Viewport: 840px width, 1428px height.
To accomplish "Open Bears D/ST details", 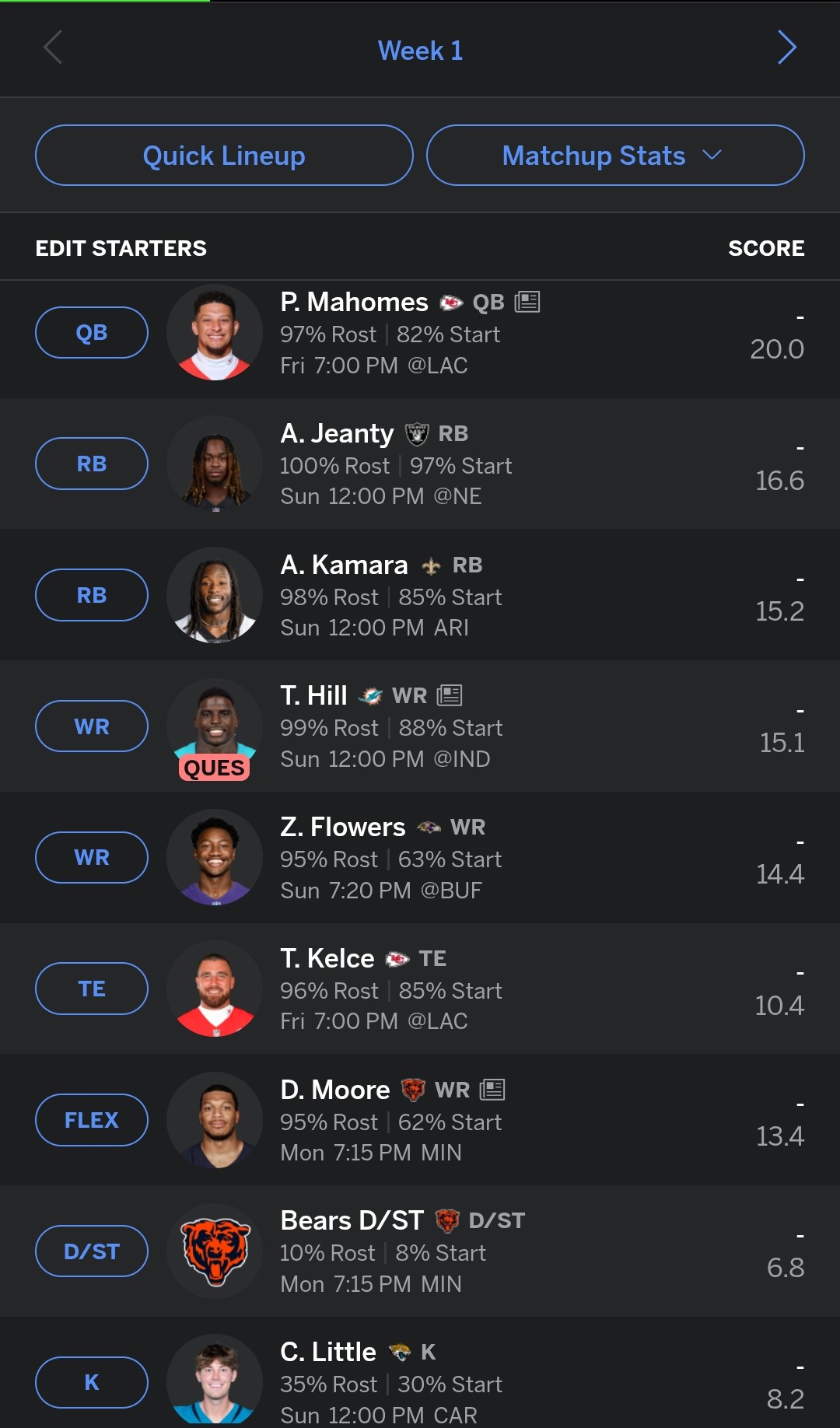I will coord(352,1221).
